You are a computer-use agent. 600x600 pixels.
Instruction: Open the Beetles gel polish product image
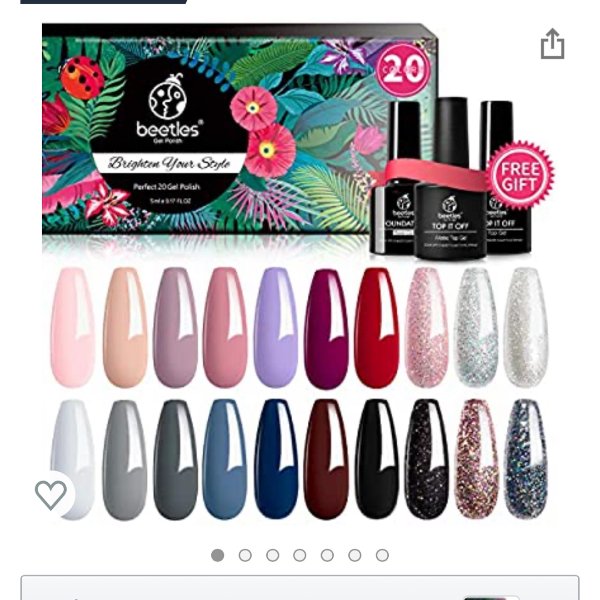pos(298,280)
